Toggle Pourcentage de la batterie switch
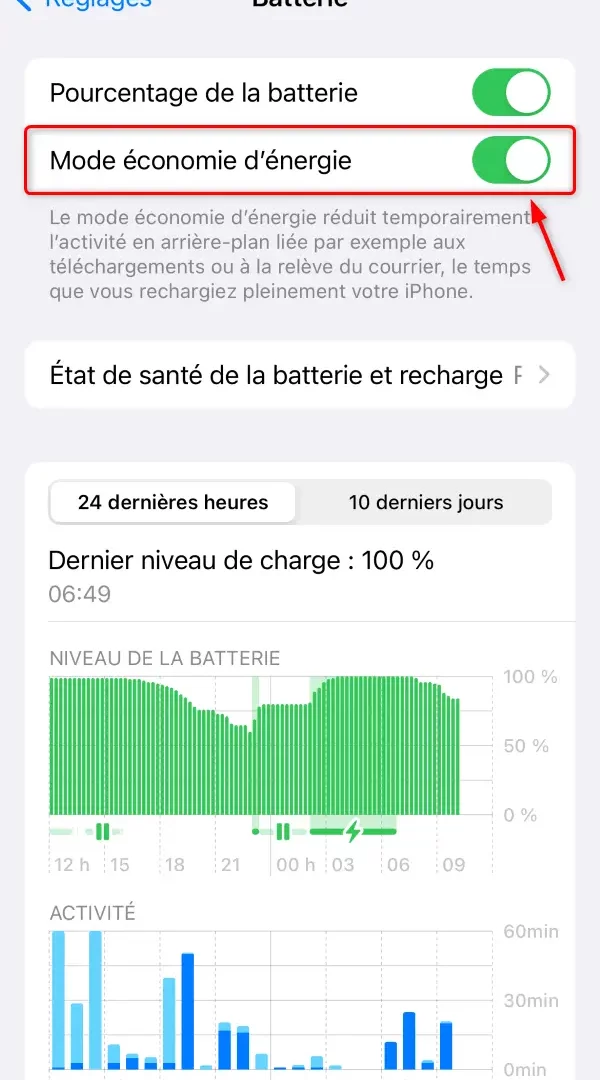 pos(511,92)
